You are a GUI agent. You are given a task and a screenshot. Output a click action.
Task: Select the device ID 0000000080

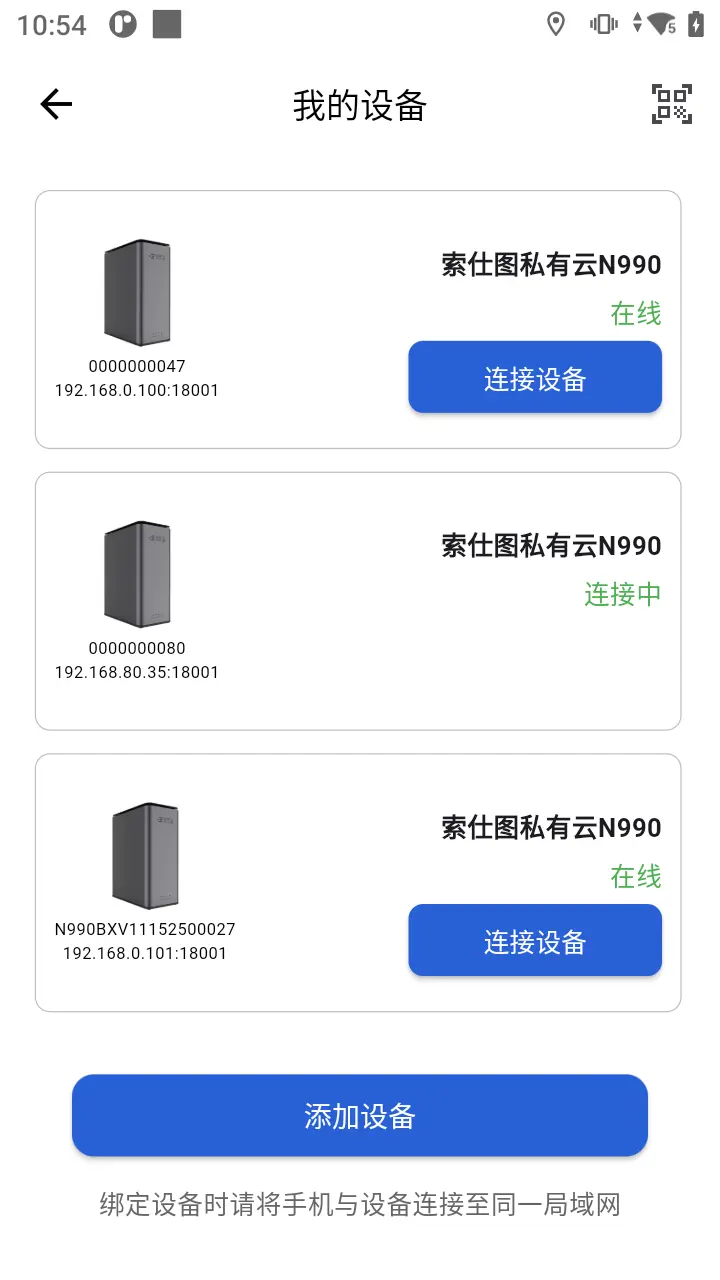coord(138,647)
